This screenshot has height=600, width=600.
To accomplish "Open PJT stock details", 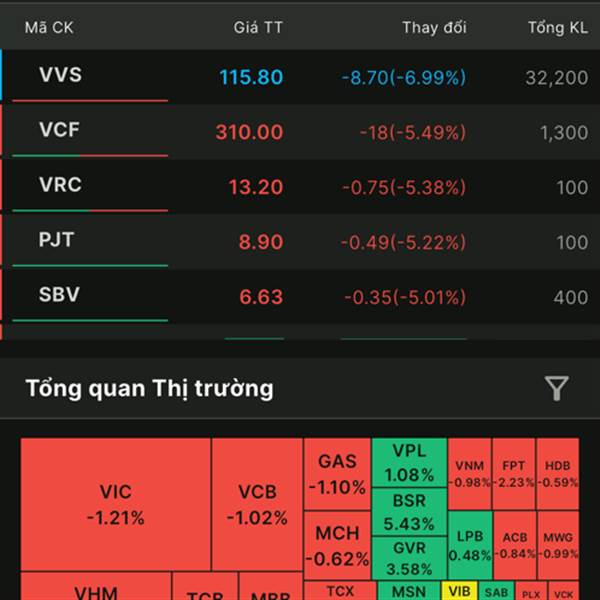I will [300, 241].
